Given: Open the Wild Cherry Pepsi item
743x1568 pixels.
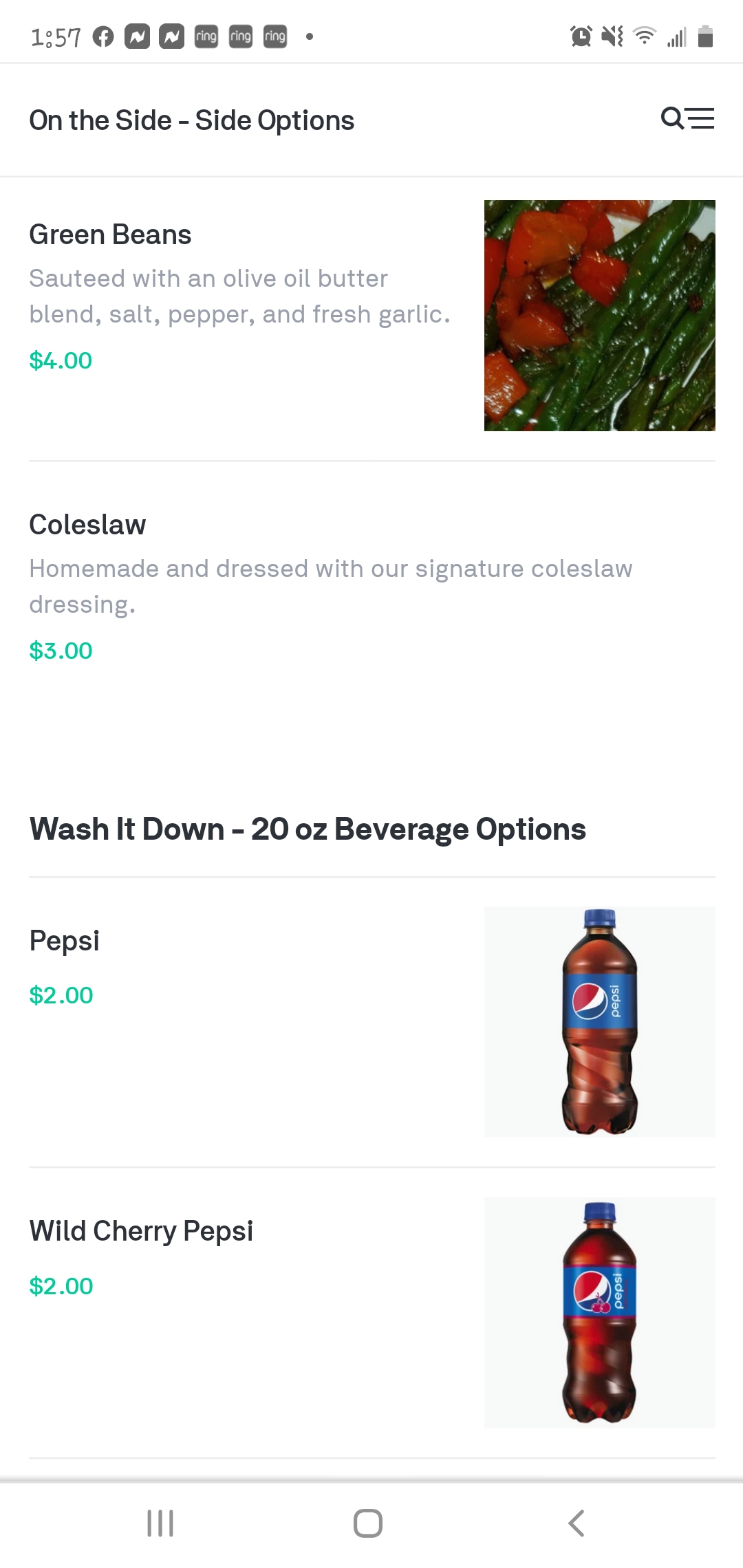Looking at the screenshot, I should (141, 1231).
